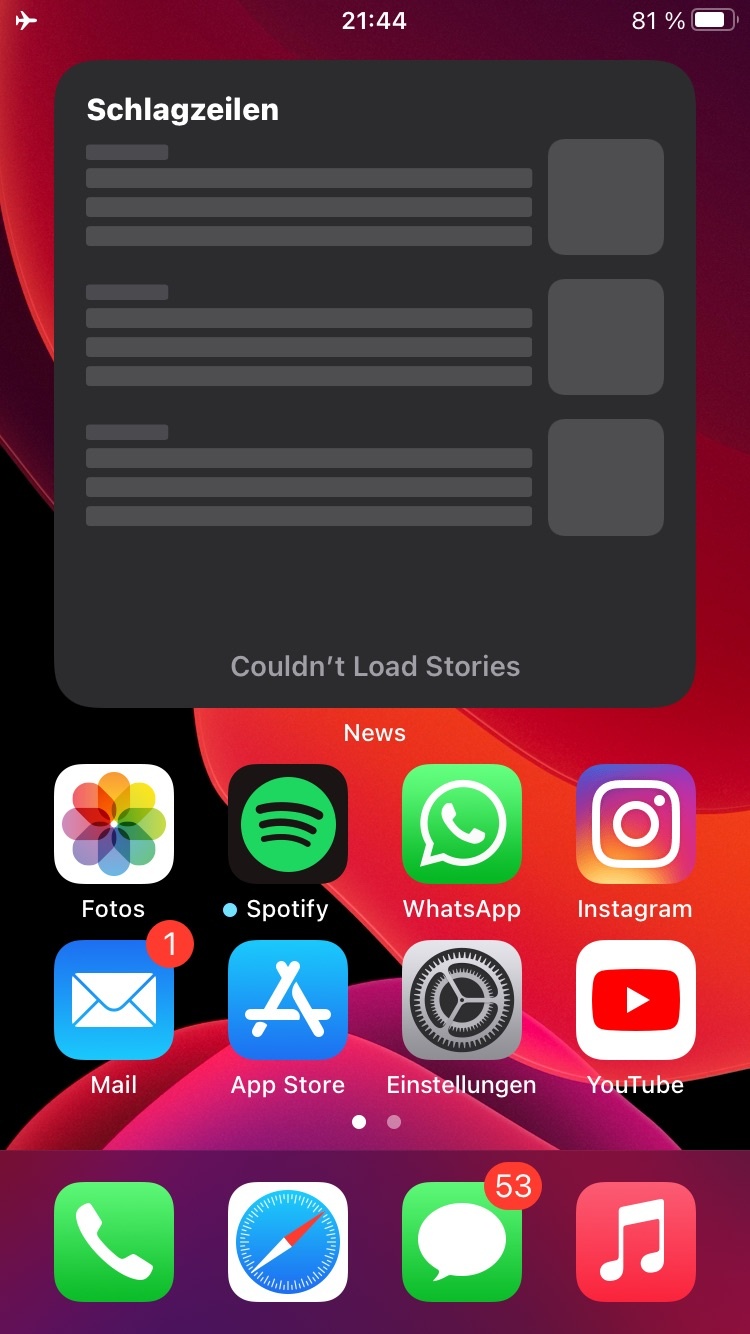The image size is (750, 1334).
Task: Launch Spotify
Action: 288,824
